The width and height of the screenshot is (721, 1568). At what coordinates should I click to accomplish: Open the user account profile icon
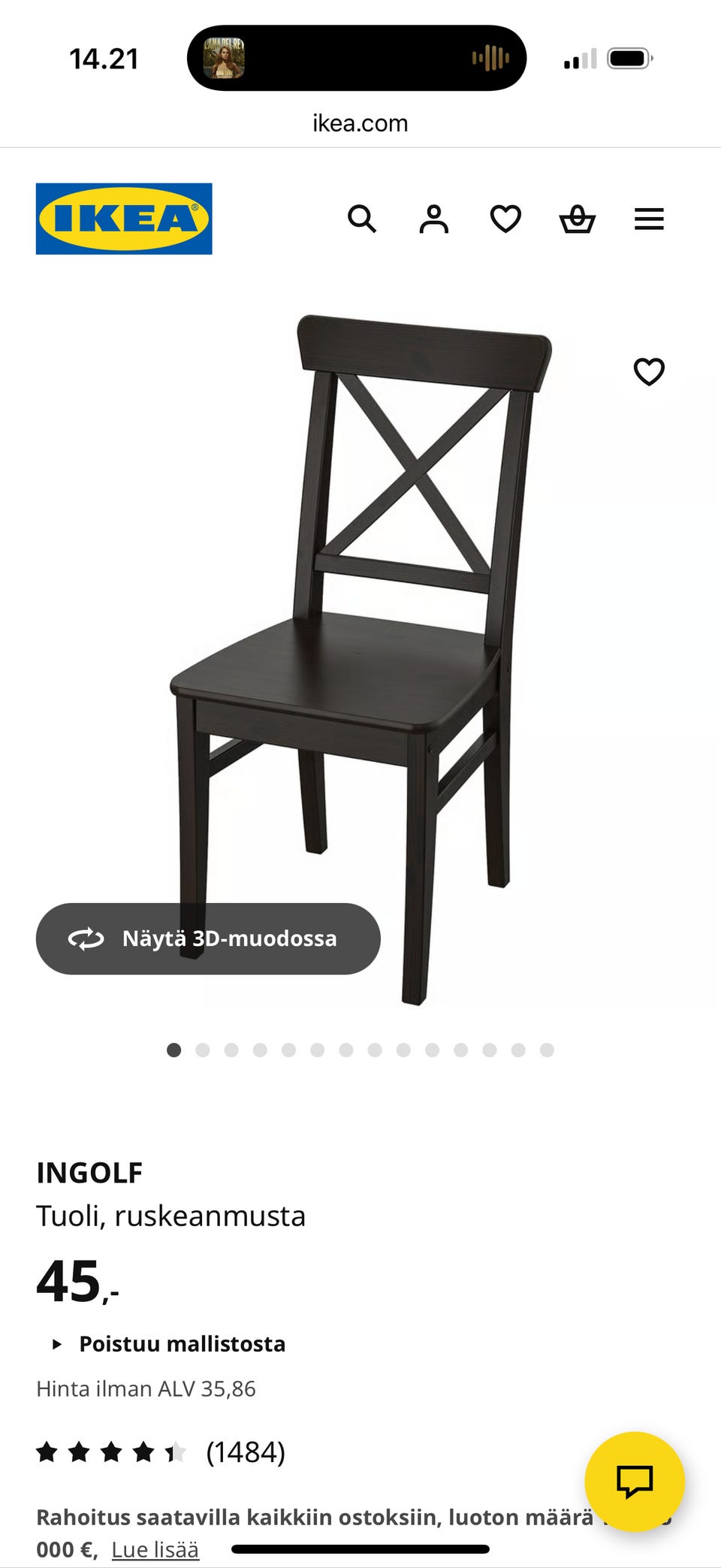tap(433, 219)
